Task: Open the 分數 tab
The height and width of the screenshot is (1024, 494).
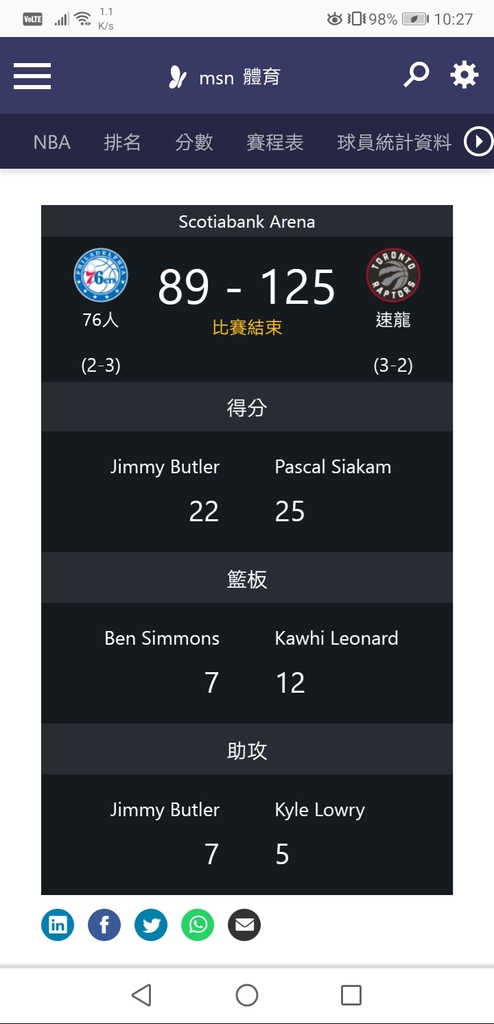Action: click(x=193, y=142)
